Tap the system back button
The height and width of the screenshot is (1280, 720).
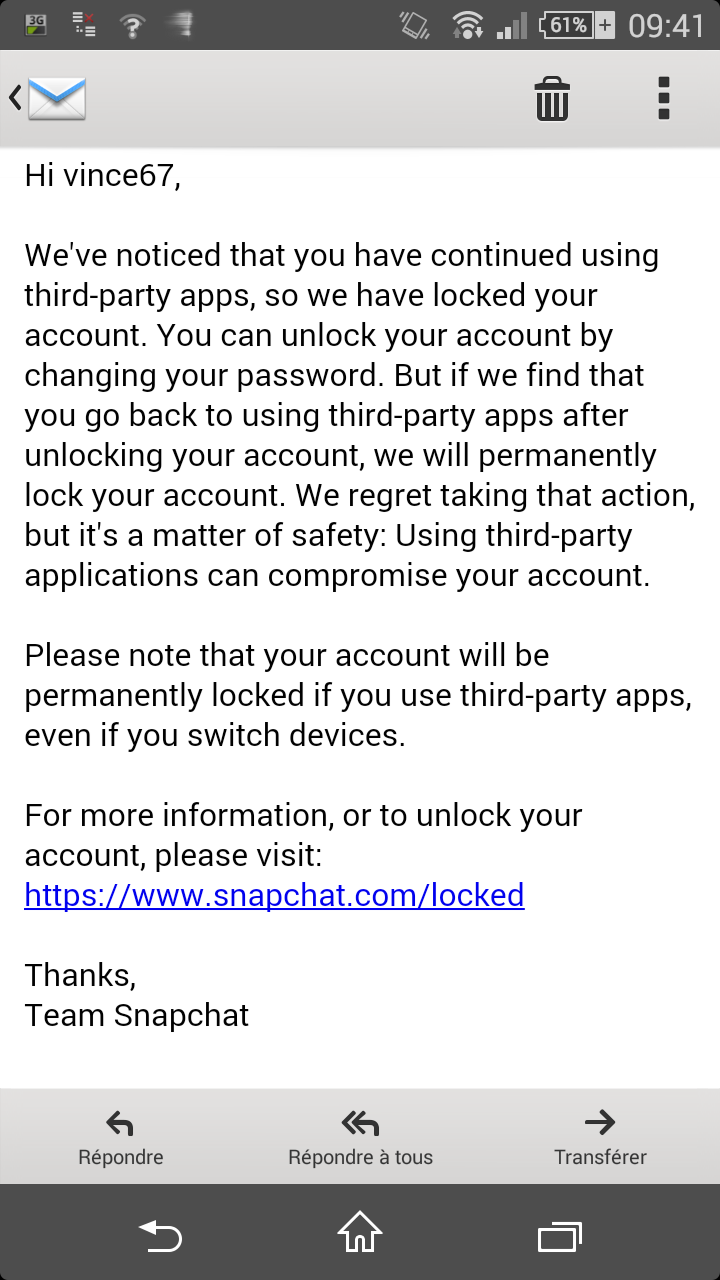click(x=160, y=1237)
